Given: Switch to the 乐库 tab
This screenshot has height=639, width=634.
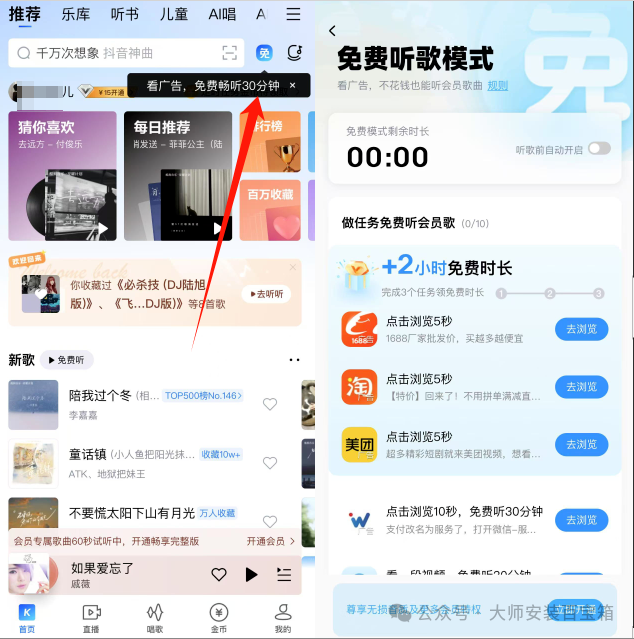Looking at the screenshot, I should coord(75,15).
